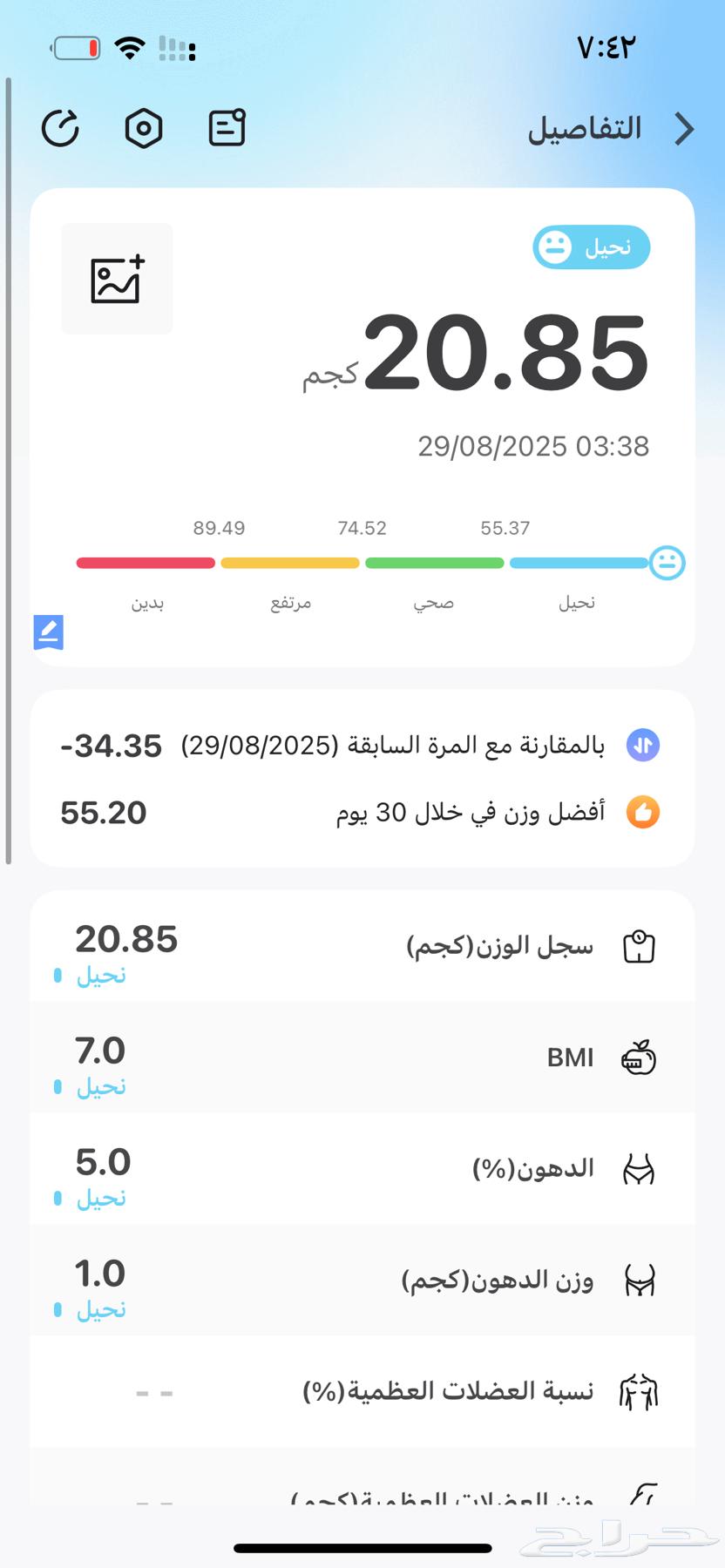The image size is (725, 1568).
Task: Open the notes list icon
Action: pos(227,129)
